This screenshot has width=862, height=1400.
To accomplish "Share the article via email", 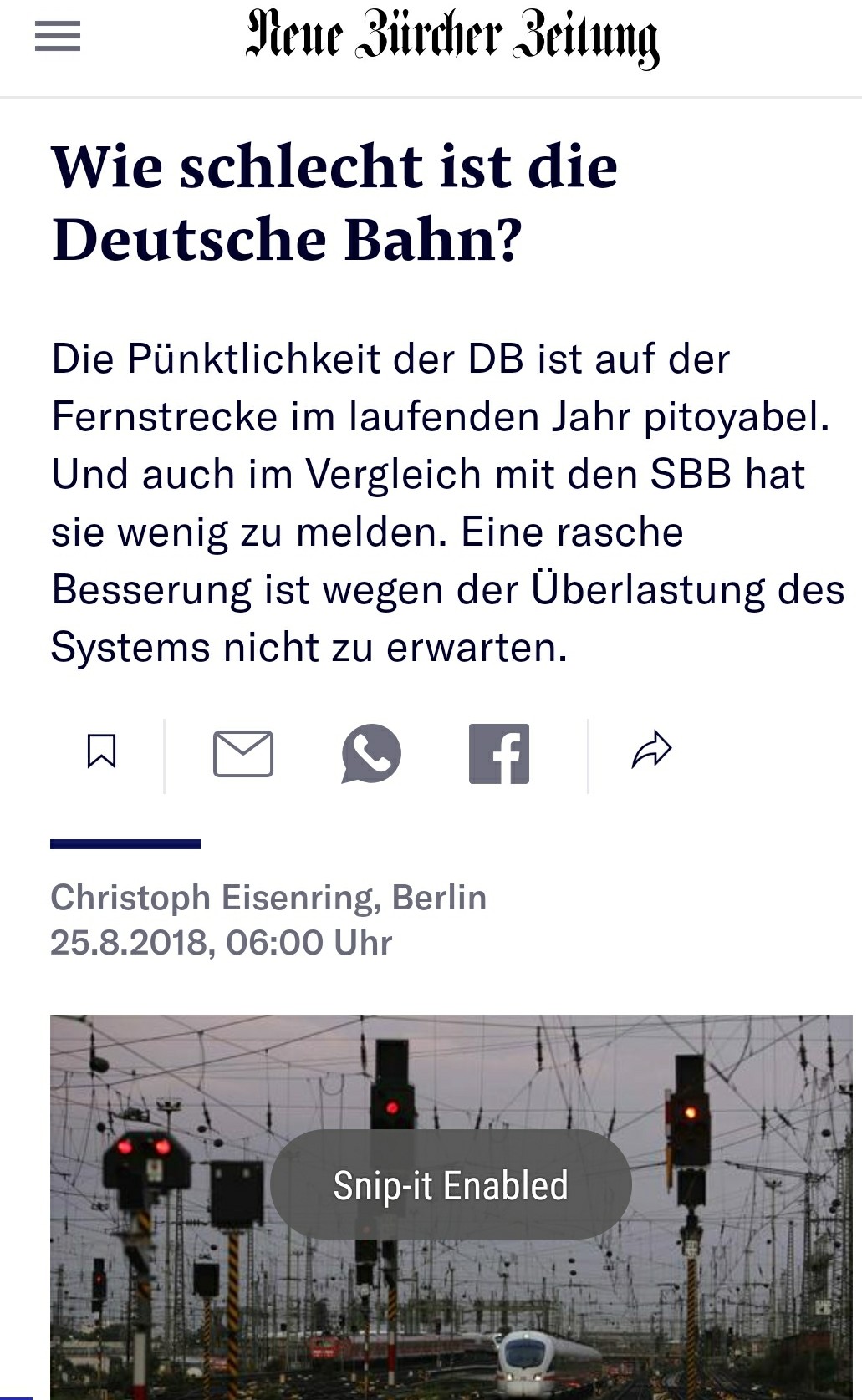I will tap(243, 753).
